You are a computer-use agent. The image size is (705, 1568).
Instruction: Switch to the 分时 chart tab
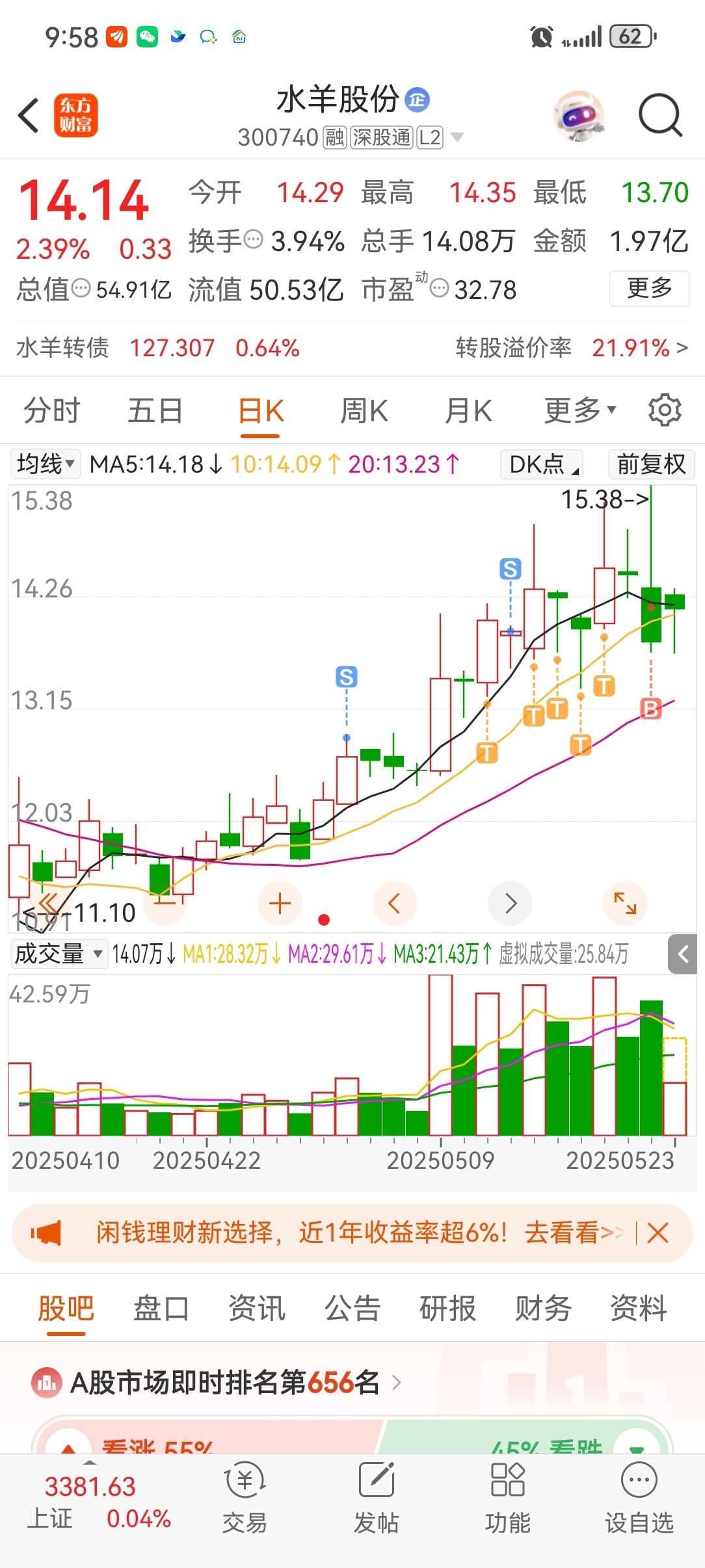(x=51, y=411)
